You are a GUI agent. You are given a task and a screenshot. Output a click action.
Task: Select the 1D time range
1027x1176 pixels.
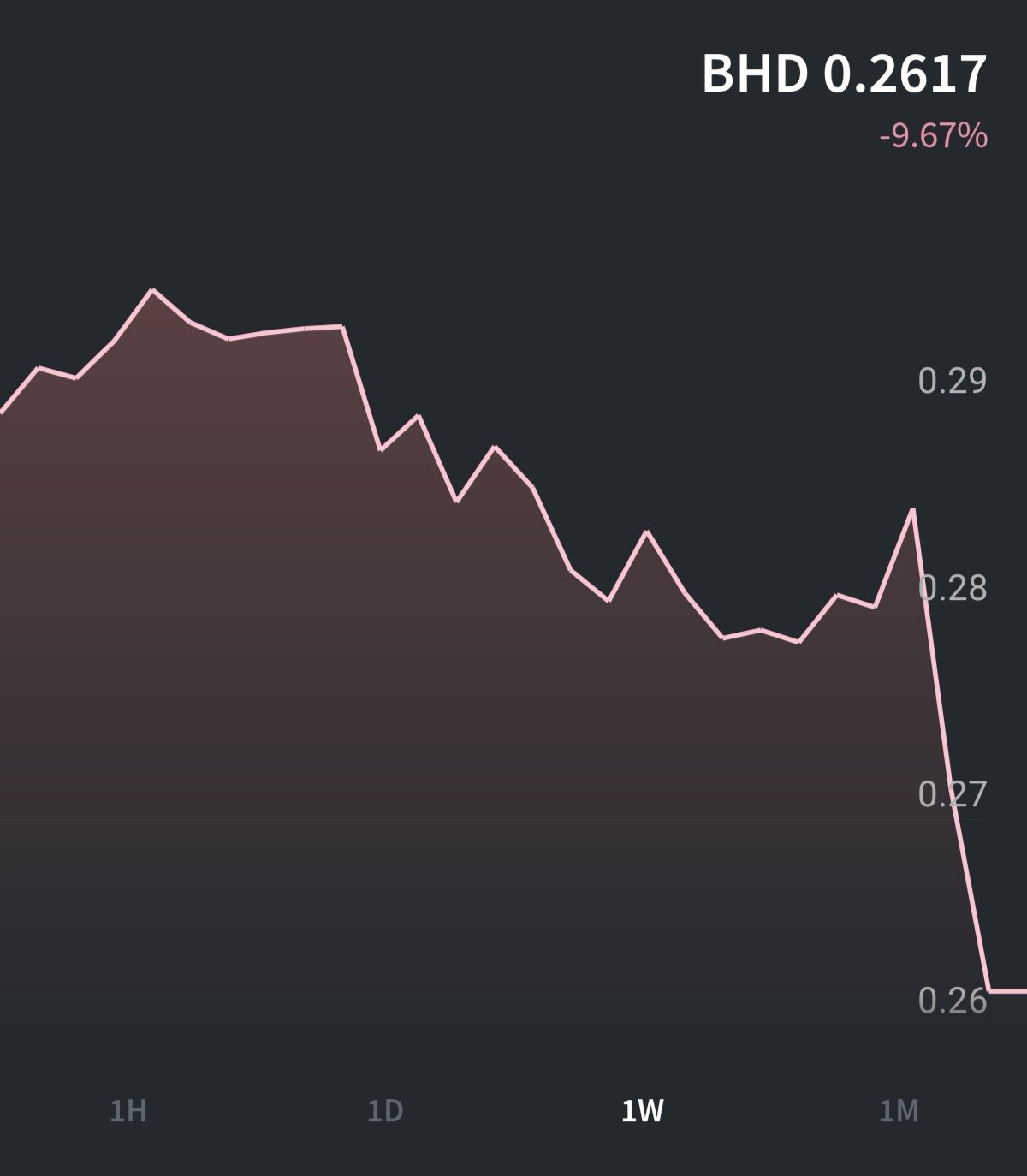[385, 1111]
